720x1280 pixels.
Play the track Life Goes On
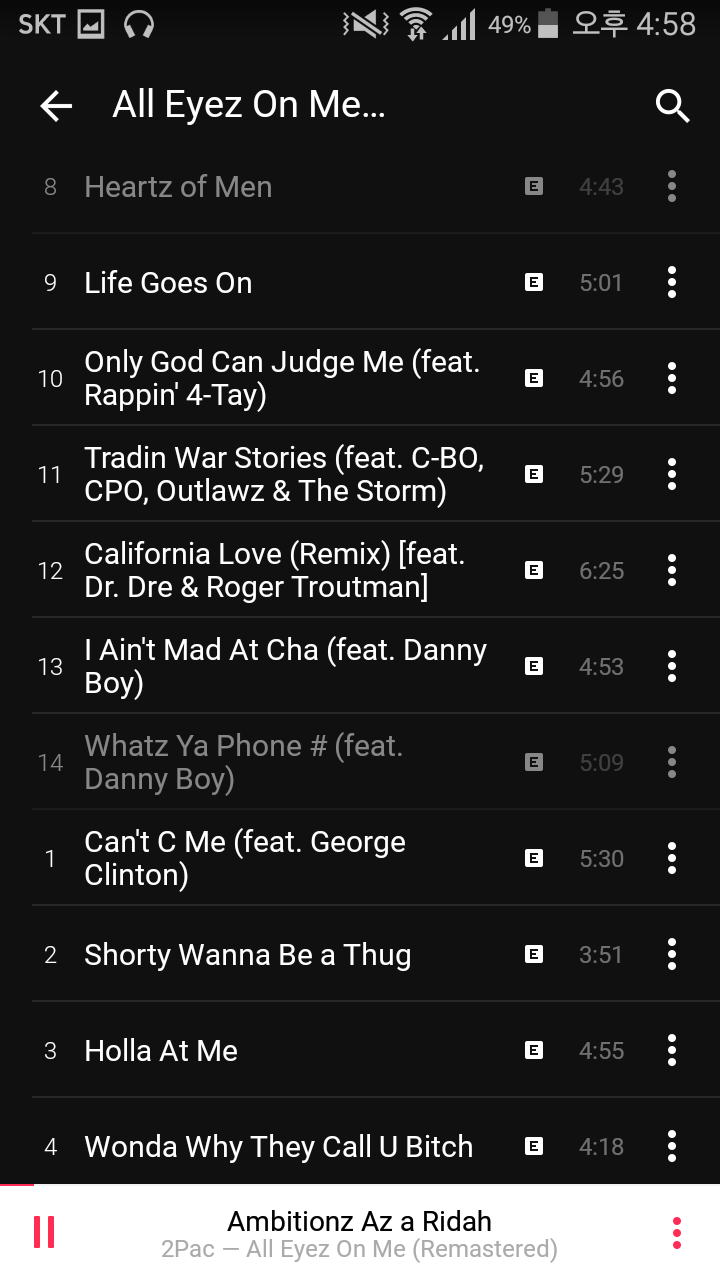pos(168,283)
